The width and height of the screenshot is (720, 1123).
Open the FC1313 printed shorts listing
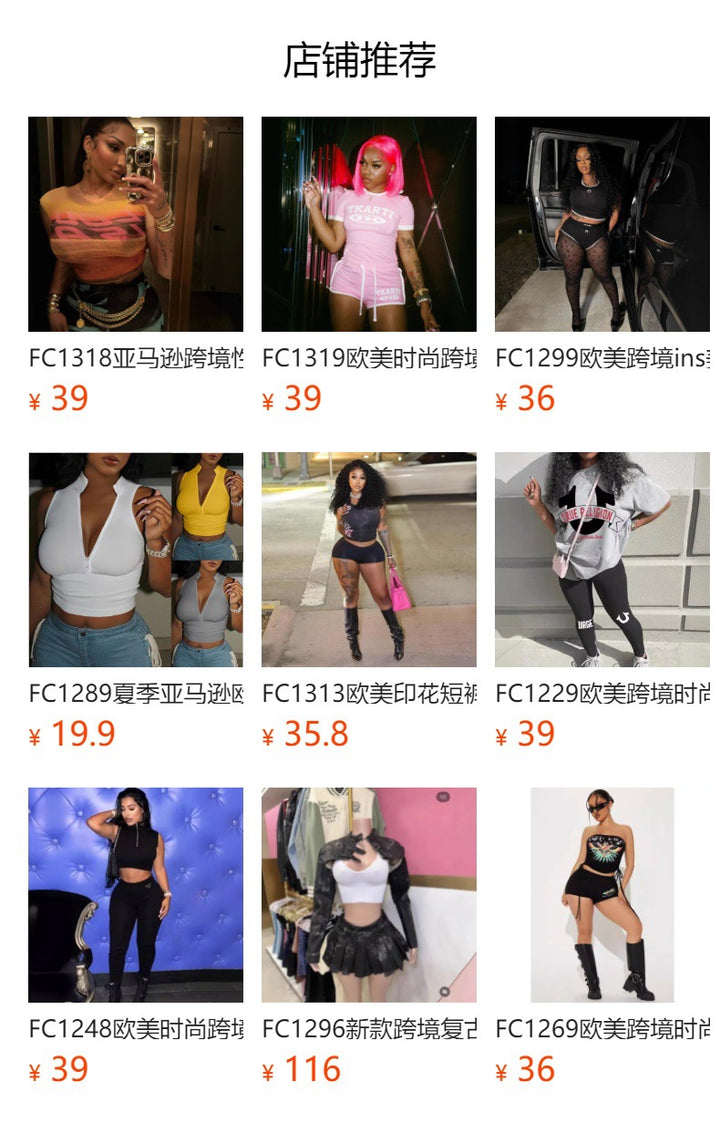(369, 559)
